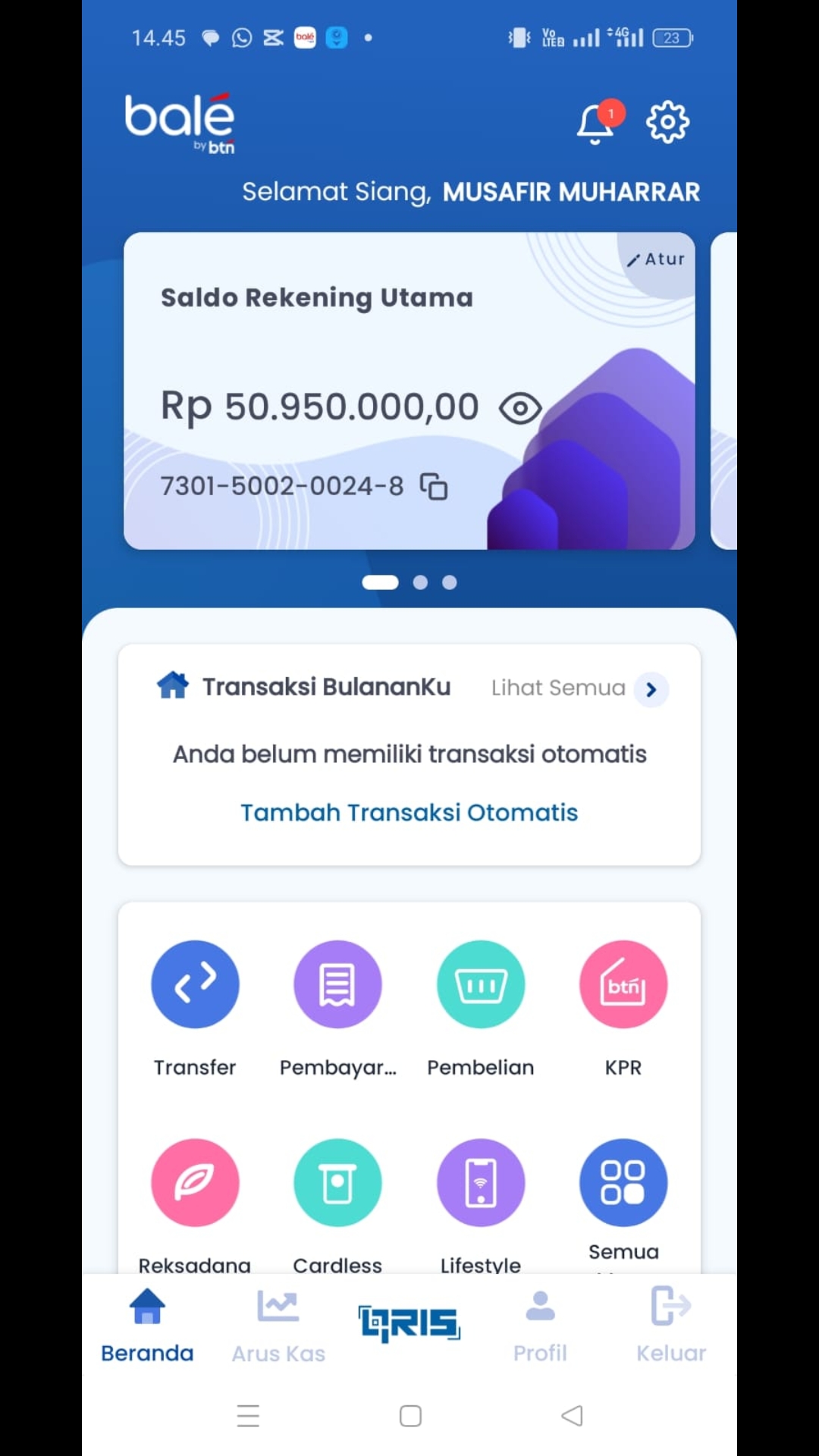Open the Pembayaran menu
Screen dimensions: 819x1456
coord(337,984)
